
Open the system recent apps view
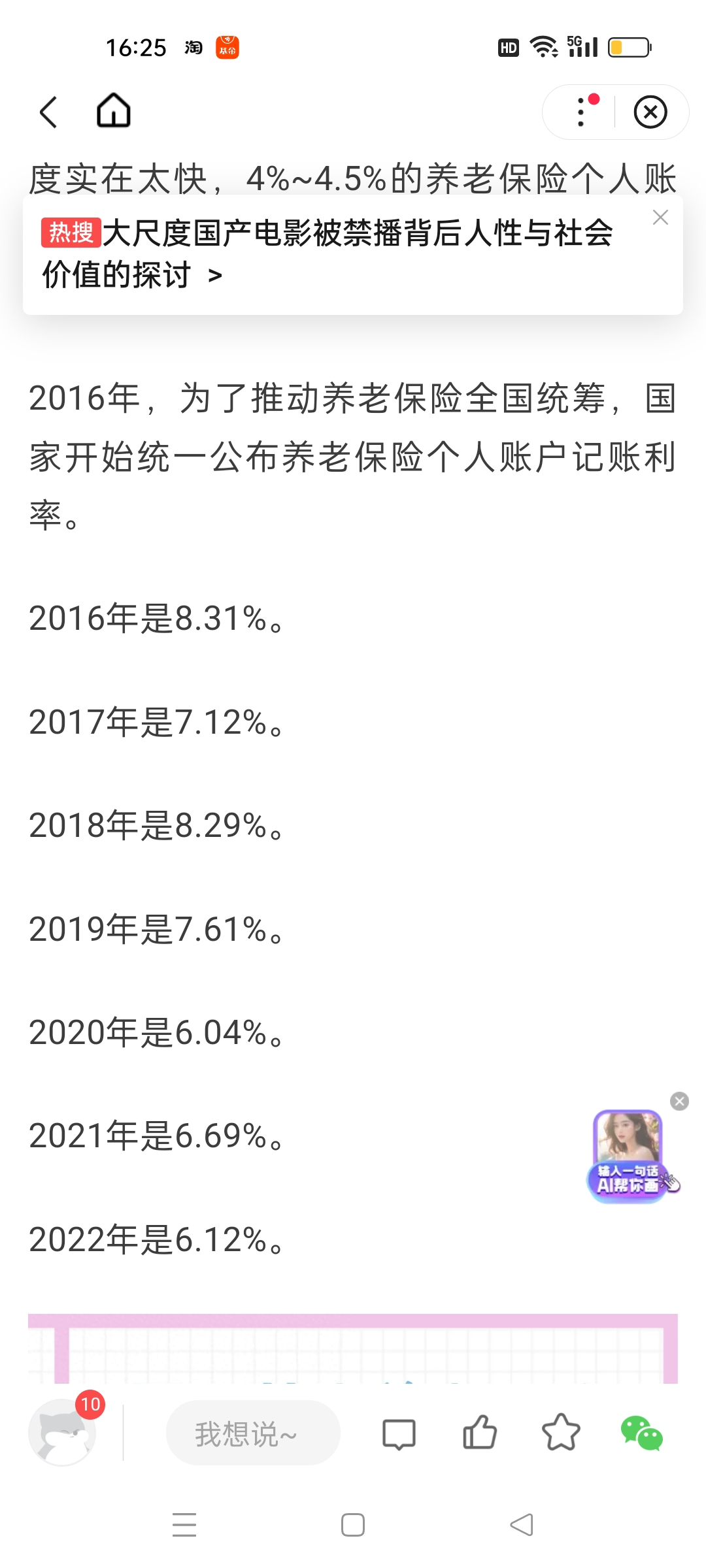(184, 1525)
